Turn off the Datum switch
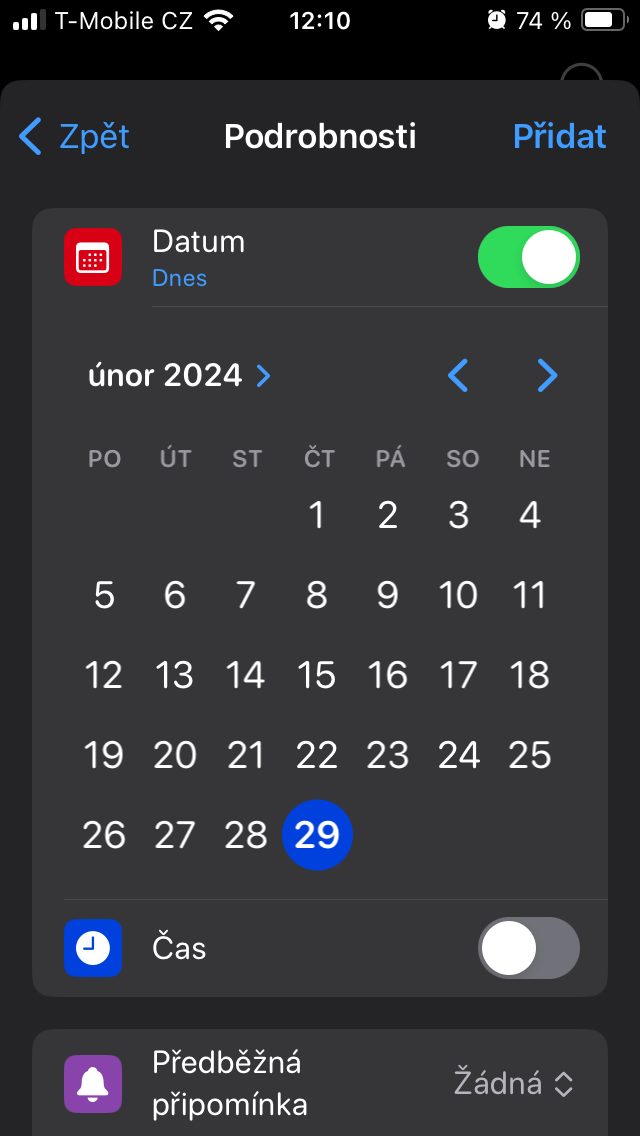640x1136 pixels. click(529, 257)
